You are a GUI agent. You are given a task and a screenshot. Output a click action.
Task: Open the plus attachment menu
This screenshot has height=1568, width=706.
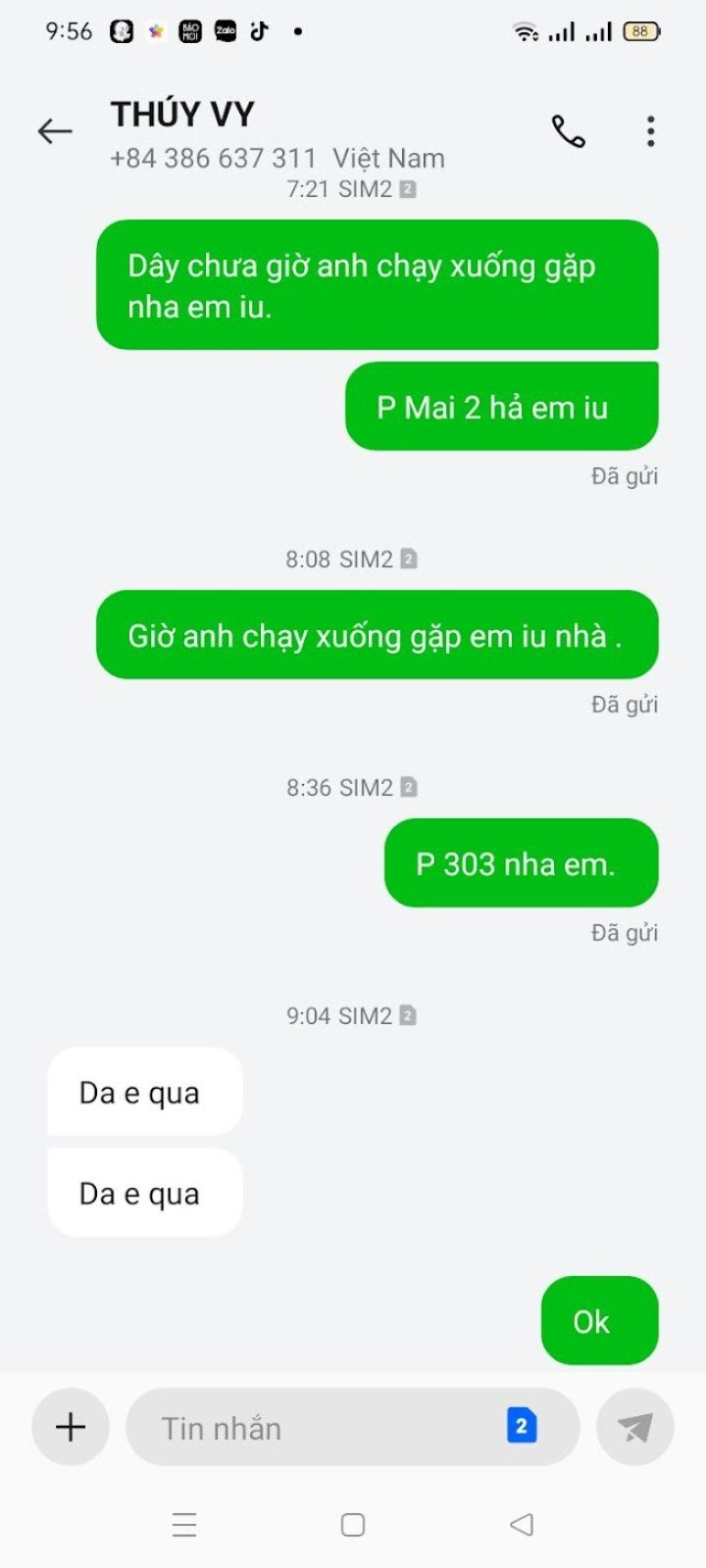71,1427
